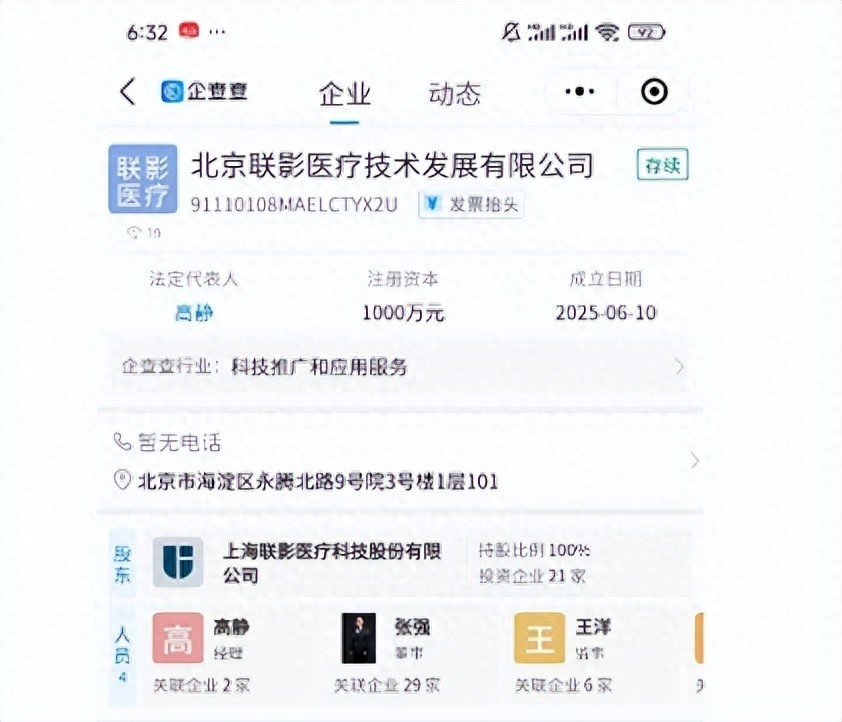Open the company address row
Screen dimensions: 842x722
[400, 481]
